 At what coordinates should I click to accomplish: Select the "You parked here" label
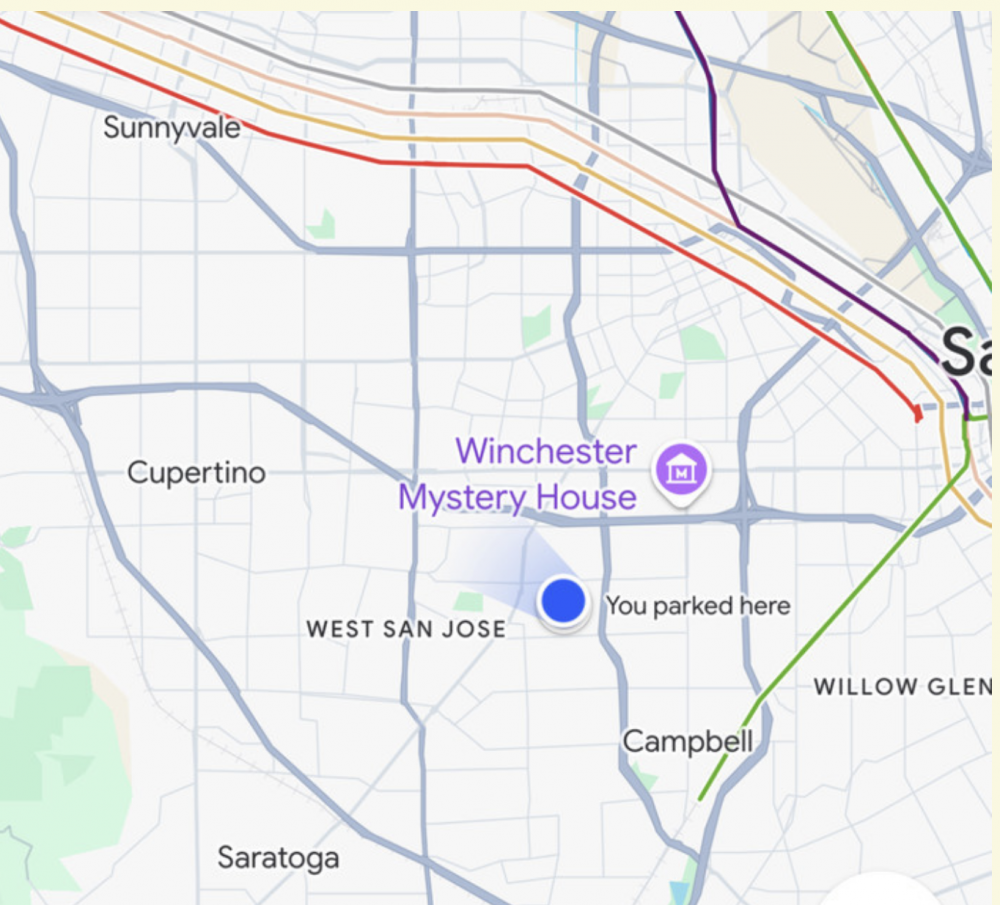pos(698,605)
